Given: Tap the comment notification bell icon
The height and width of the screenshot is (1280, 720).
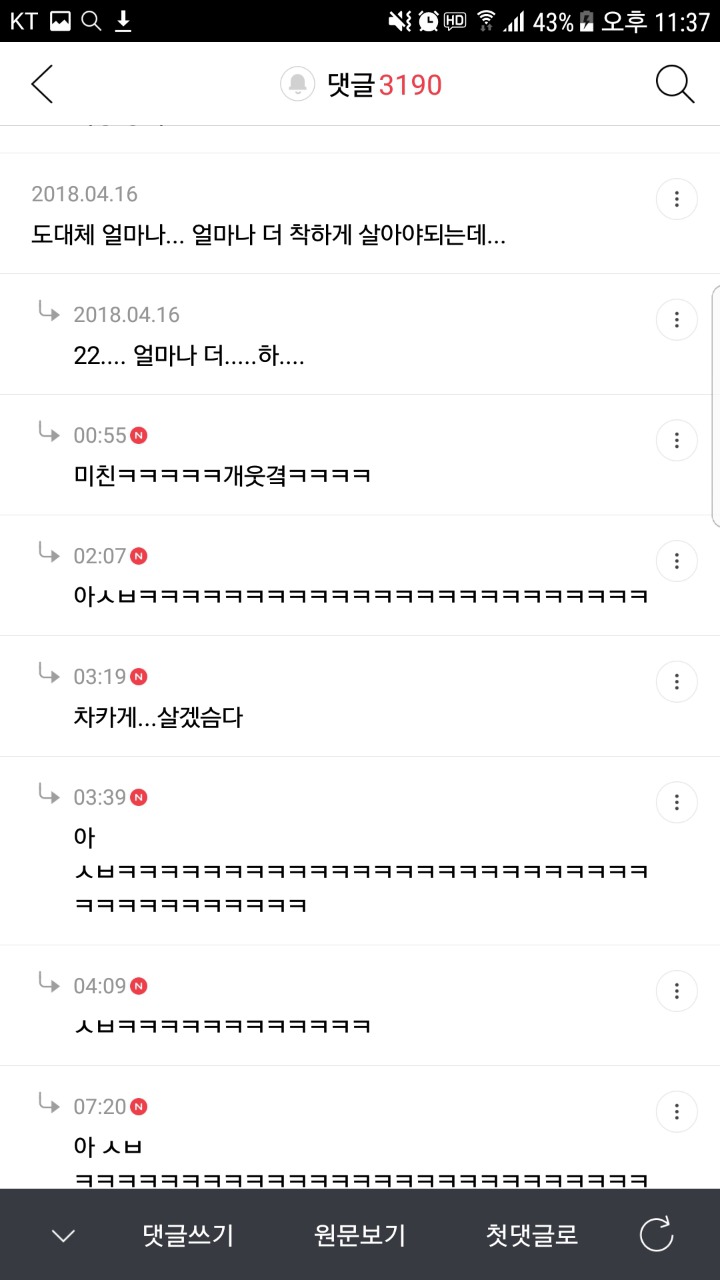Looking at the screenshot, I should (298, 85).
